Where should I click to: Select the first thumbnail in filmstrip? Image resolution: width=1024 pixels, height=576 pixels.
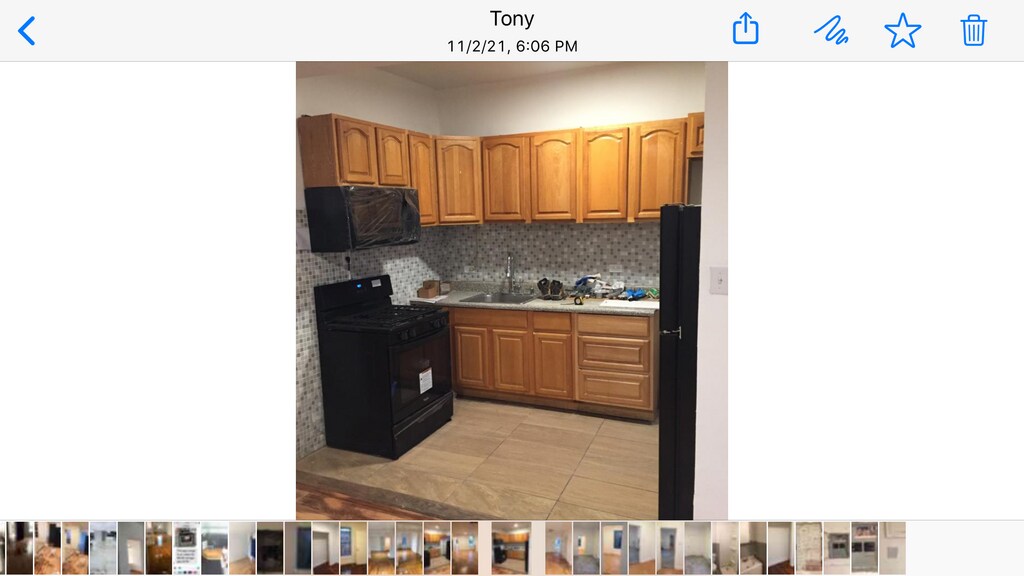(3, 547)
